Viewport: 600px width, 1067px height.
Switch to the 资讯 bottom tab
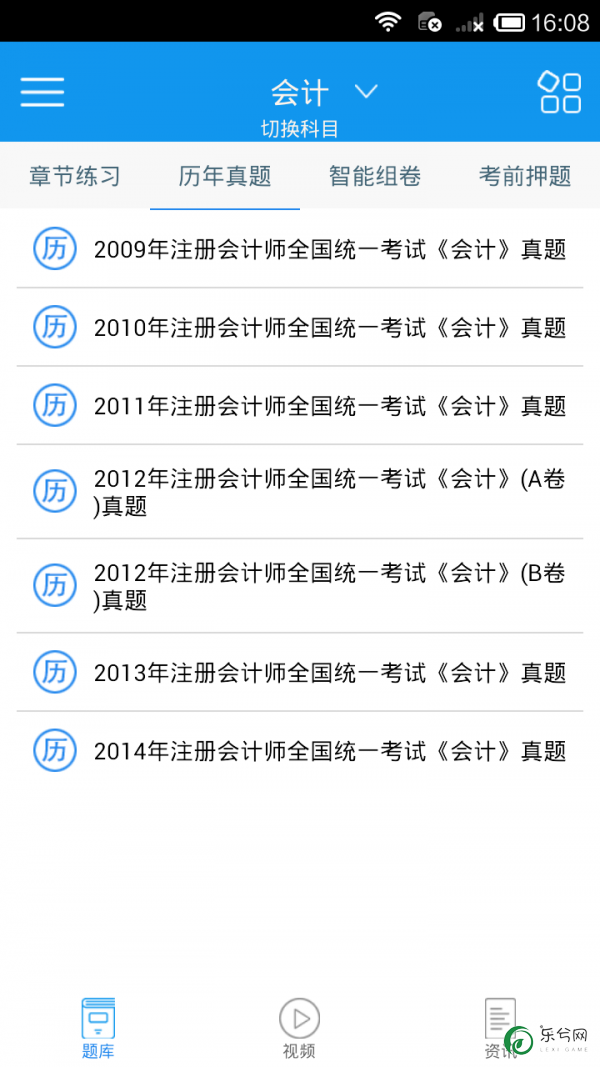500,1028
